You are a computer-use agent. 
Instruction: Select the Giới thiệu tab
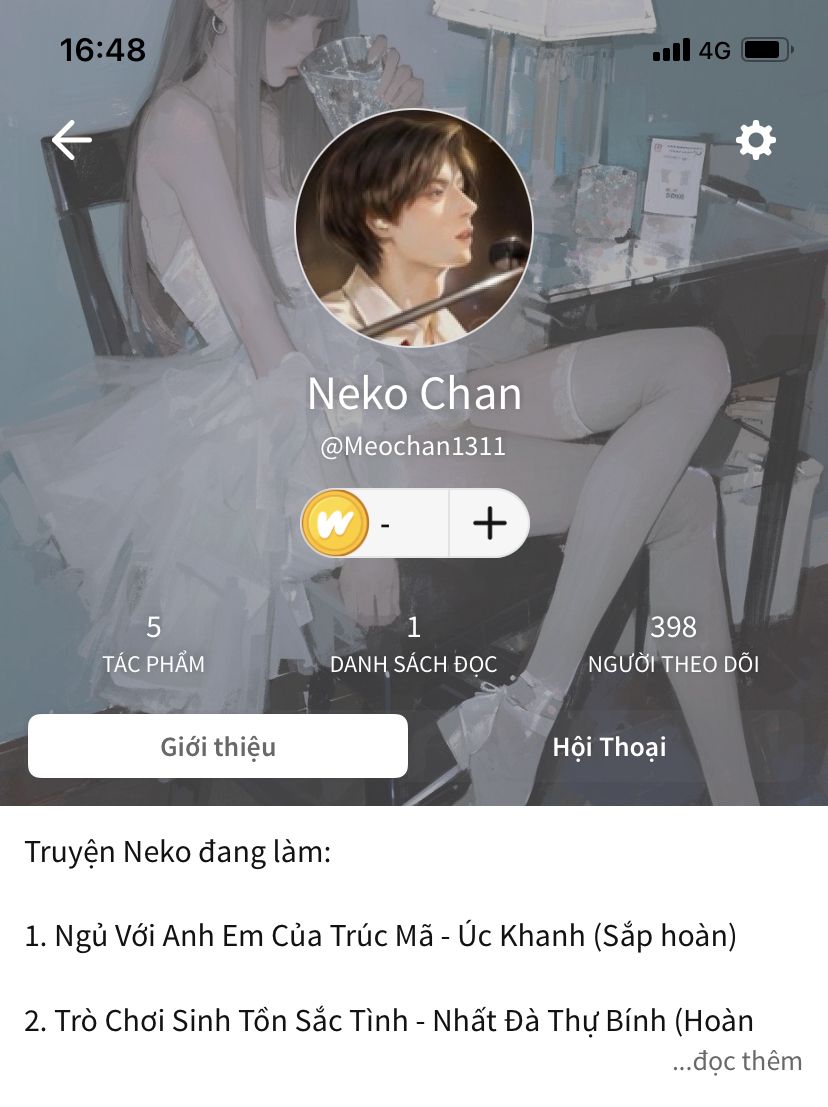[x=218, y=746]
